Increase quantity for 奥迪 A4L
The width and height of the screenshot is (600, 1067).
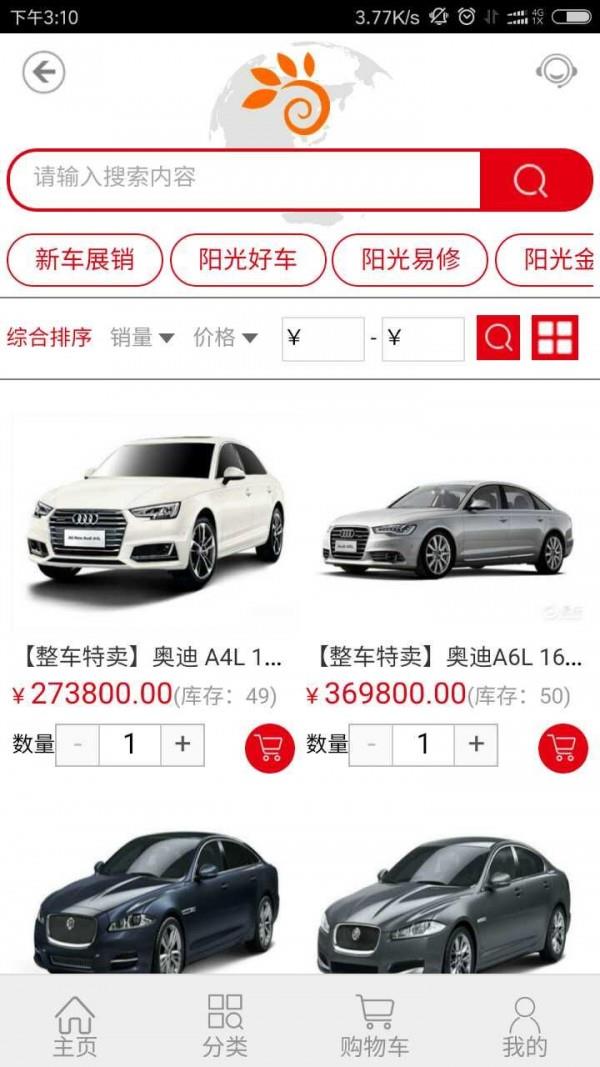click(x=182, y=744)
